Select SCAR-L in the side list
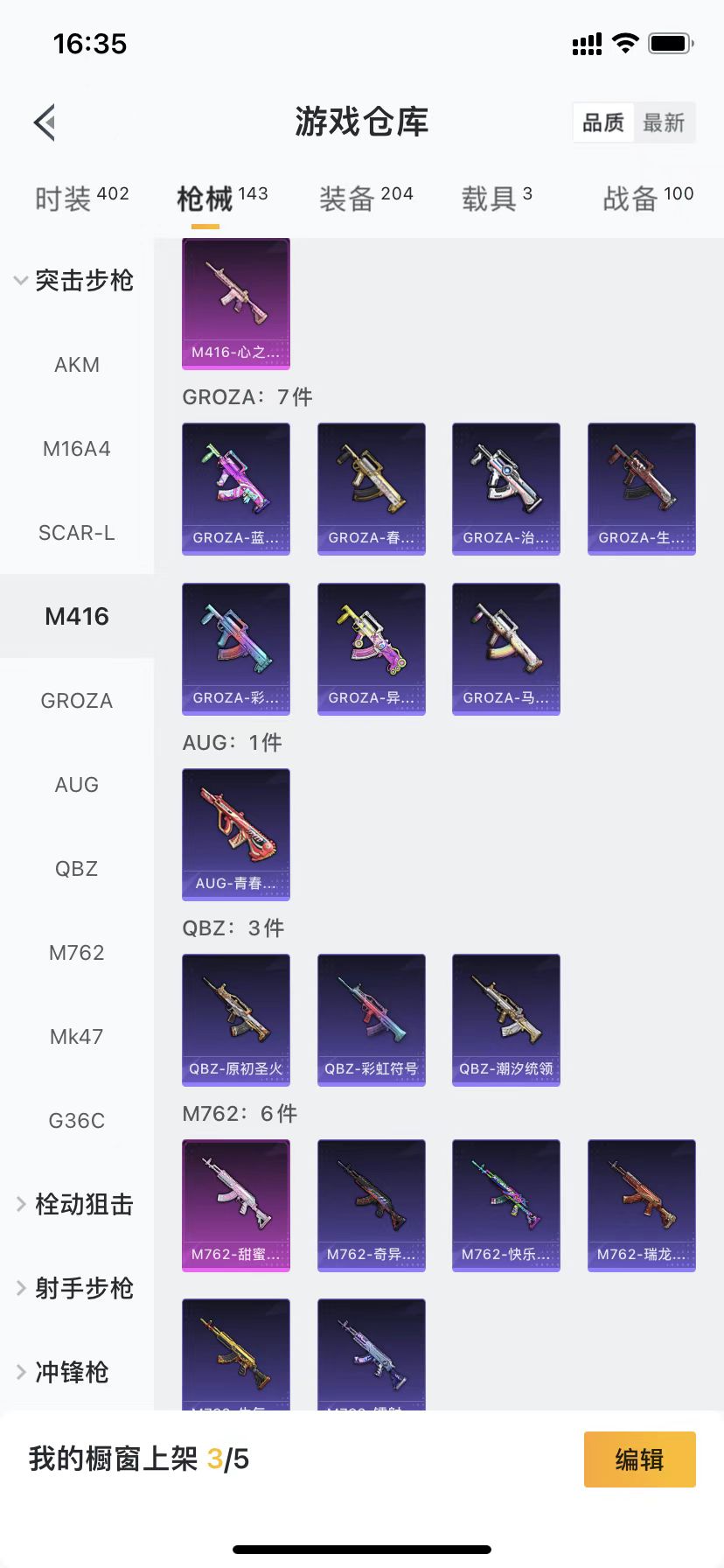 click(x=77, y=533)
